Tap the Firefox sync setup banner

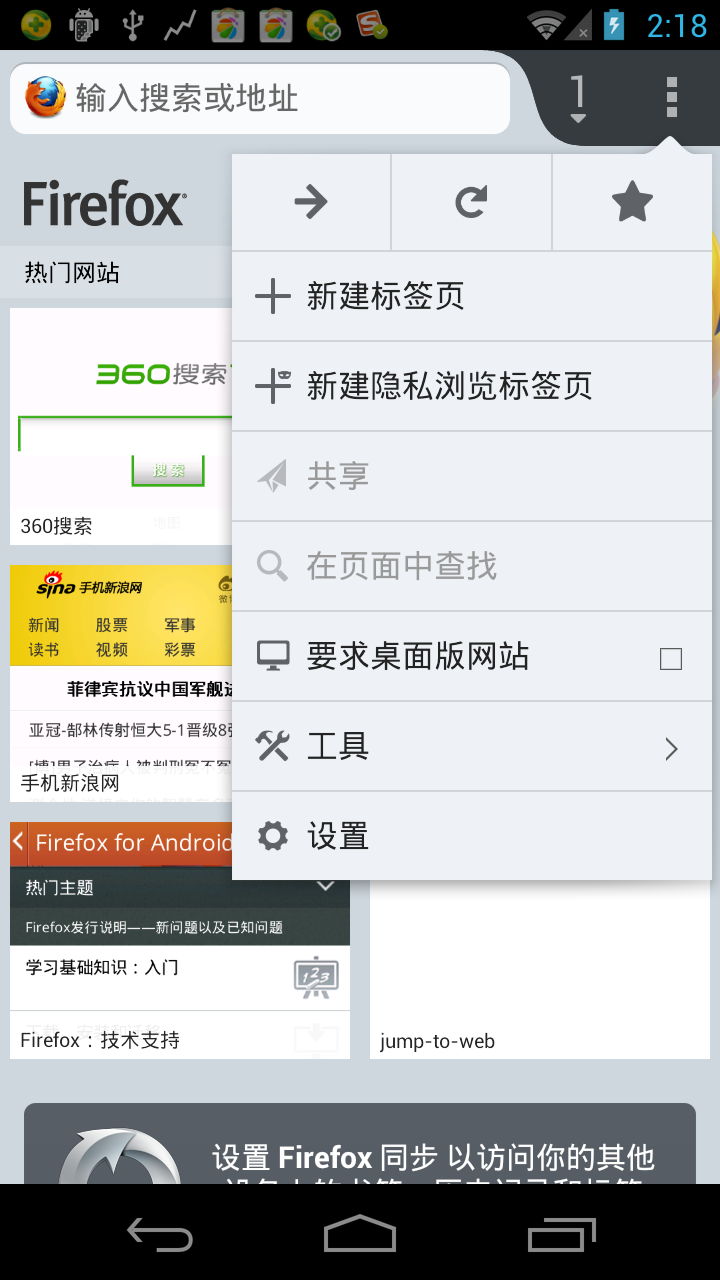coord(360,1144)
